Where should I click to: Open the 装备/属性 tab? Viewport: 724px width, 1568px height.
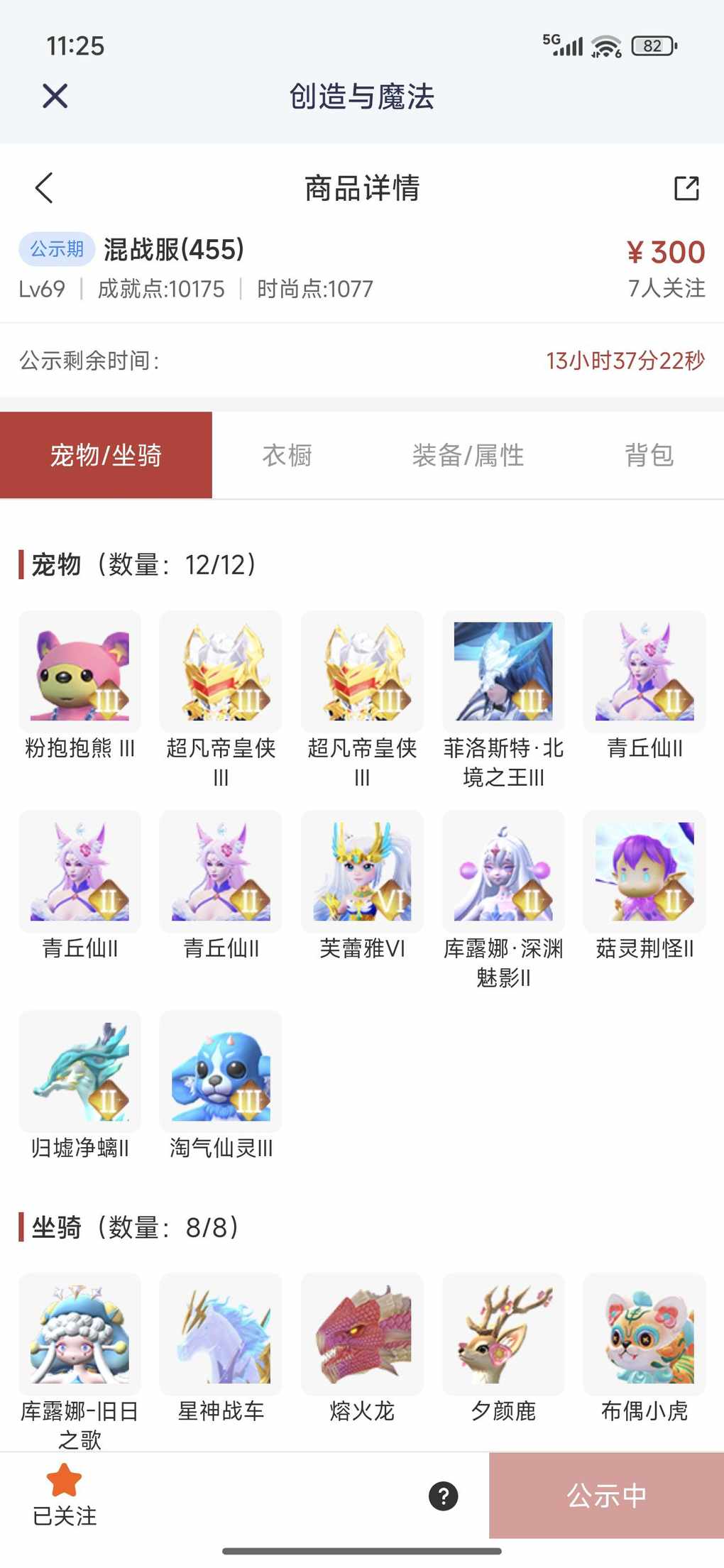[x=468, y=455]
